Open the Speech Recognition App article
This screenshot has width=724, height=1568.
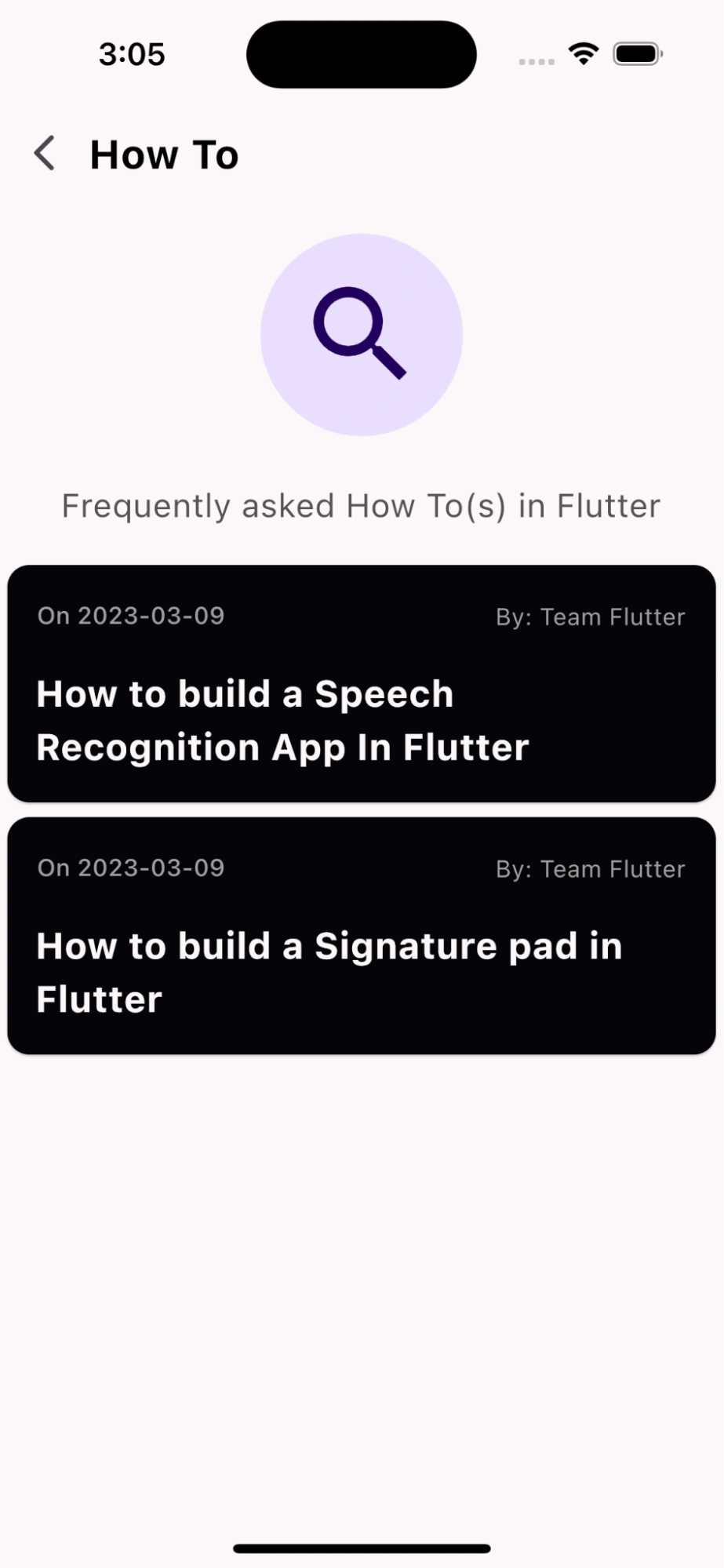361,684
